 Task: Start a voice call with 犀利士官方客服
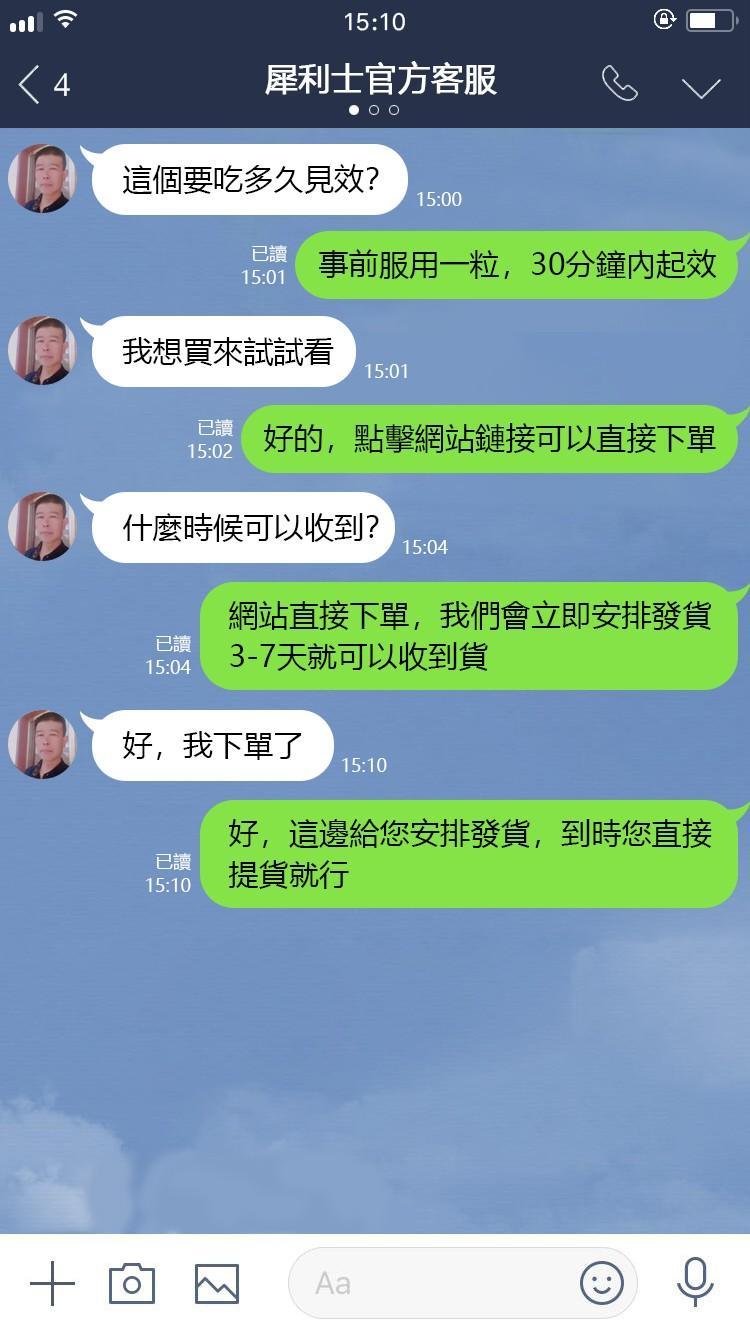[x=619, y=84]
